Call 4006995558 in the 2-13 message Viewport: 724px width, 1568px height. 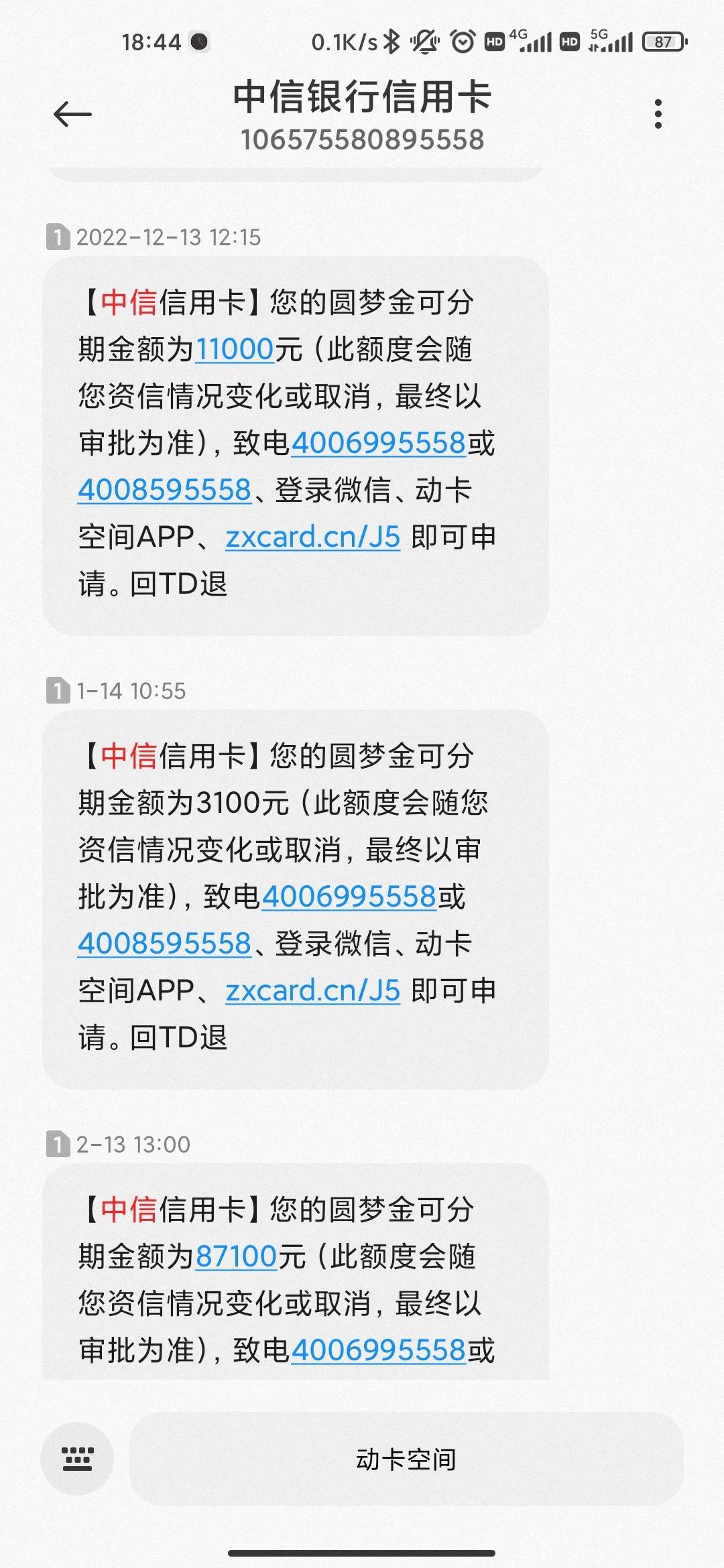click(378, 1351)
